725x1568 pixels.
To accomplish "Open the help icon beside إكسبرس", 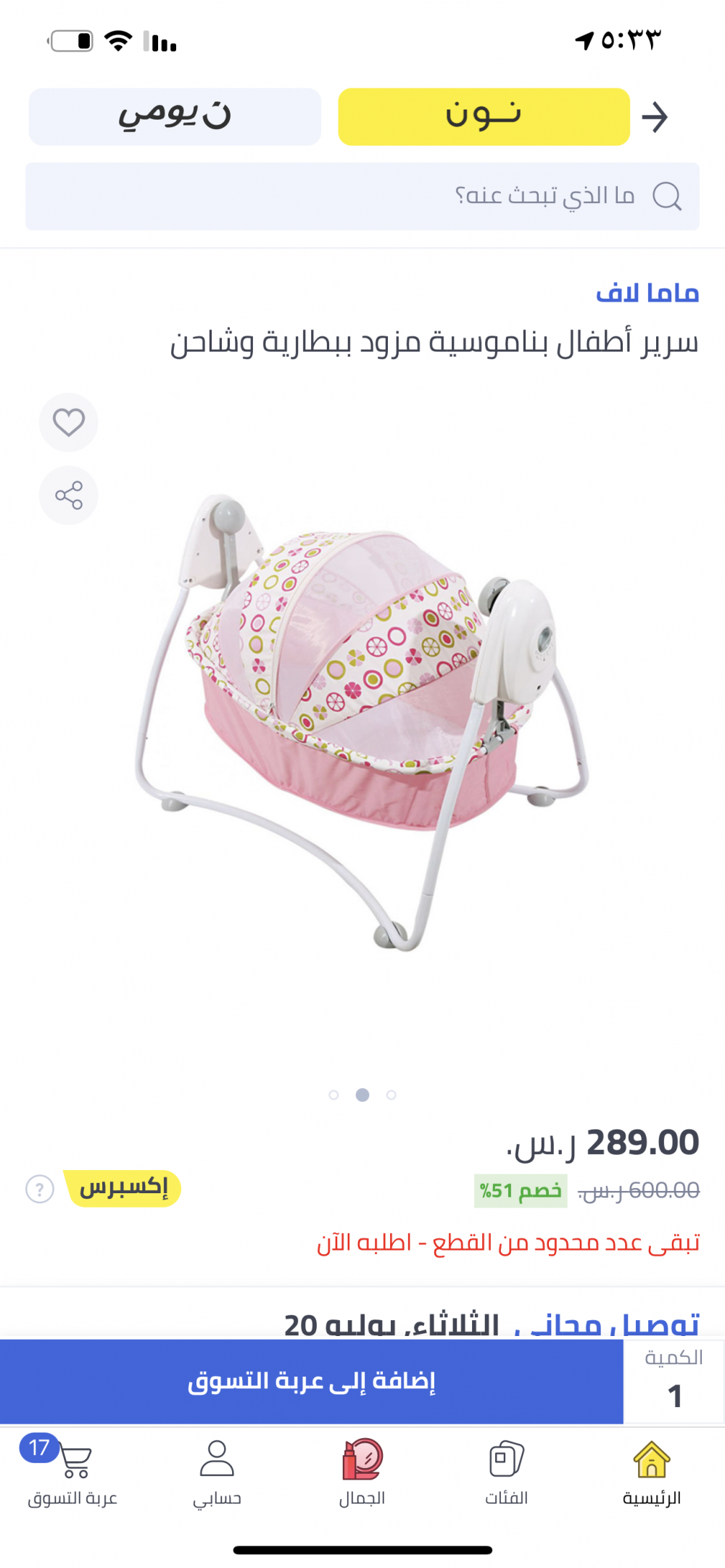I will click(40, 1189).
